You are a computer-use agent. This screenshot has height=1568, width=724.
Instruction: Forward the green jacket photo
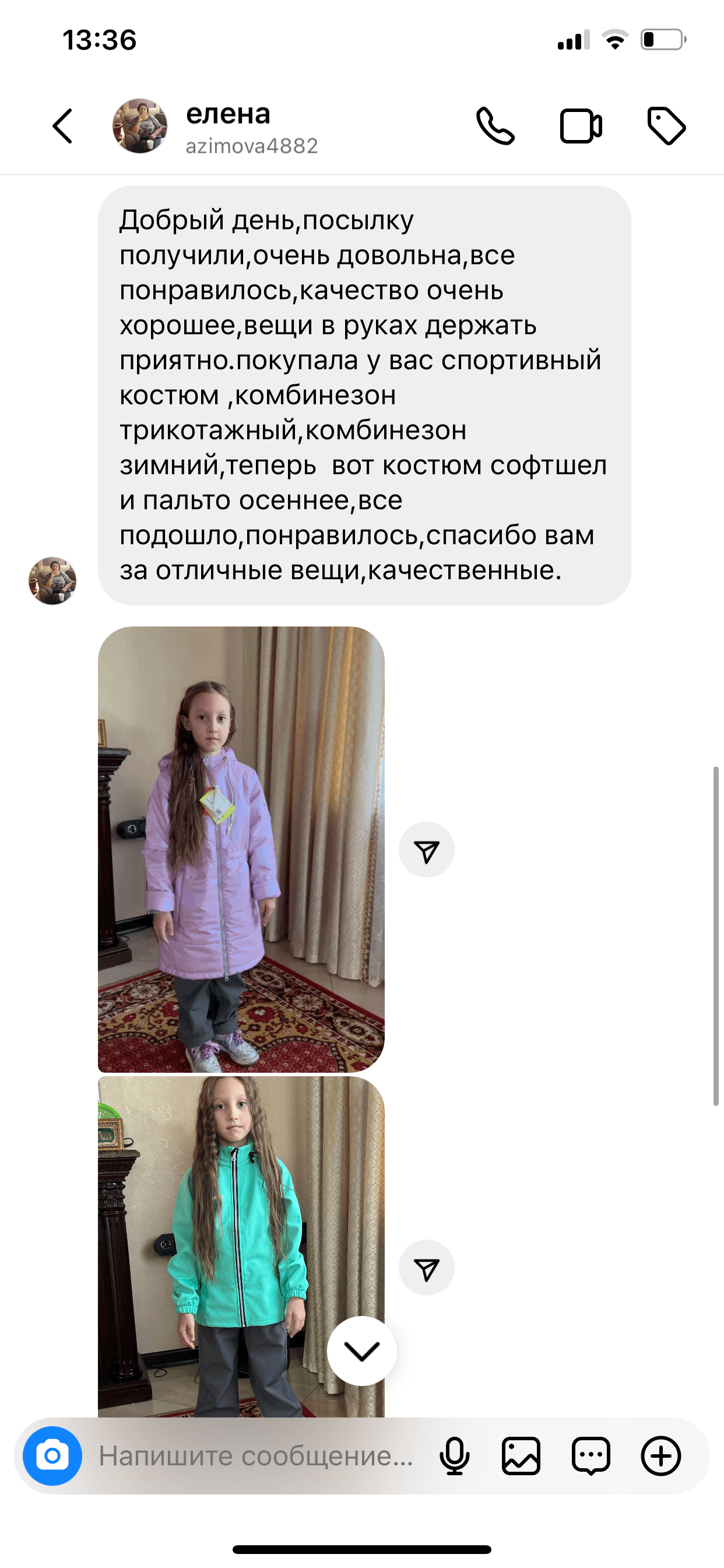coord(427,1268)
